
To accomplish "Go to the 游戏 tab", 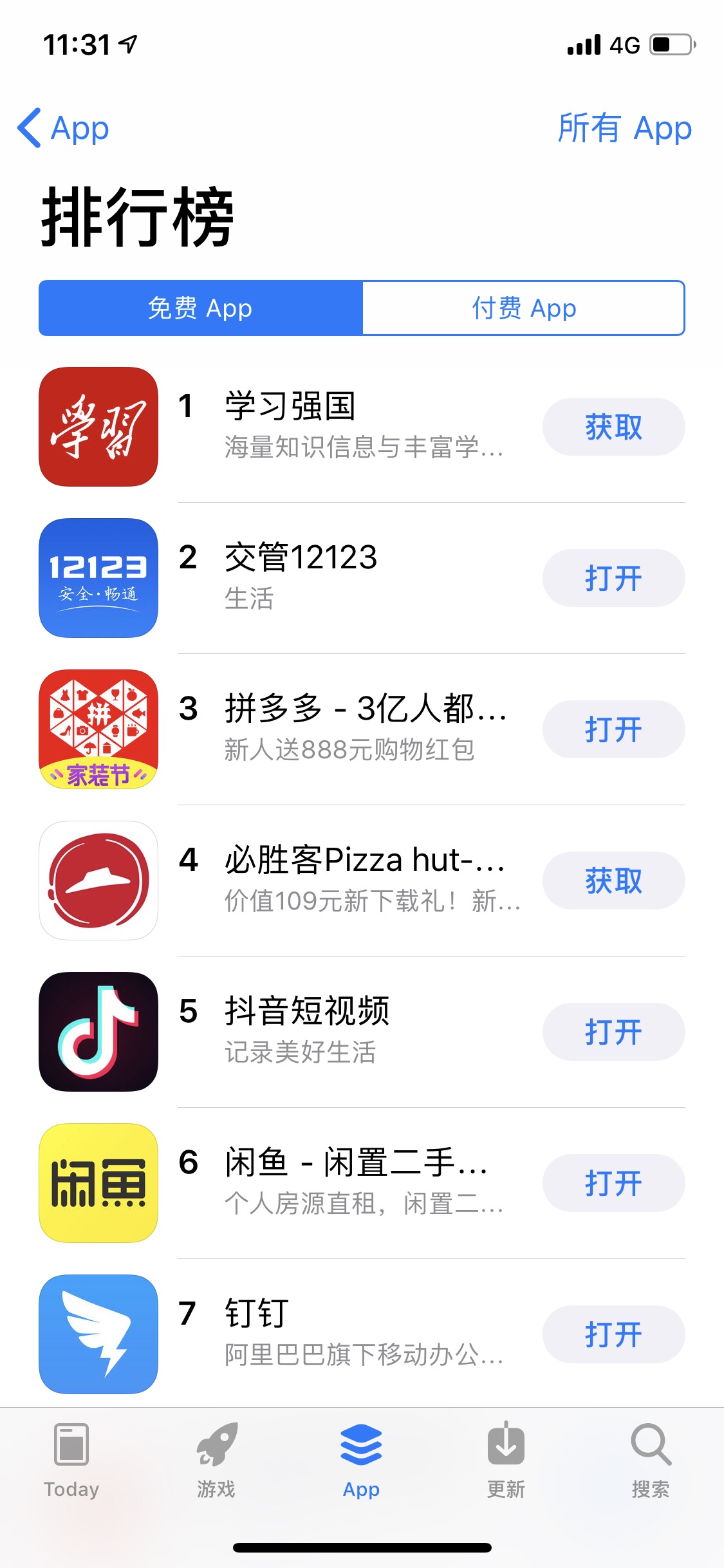I will 216,1461.
